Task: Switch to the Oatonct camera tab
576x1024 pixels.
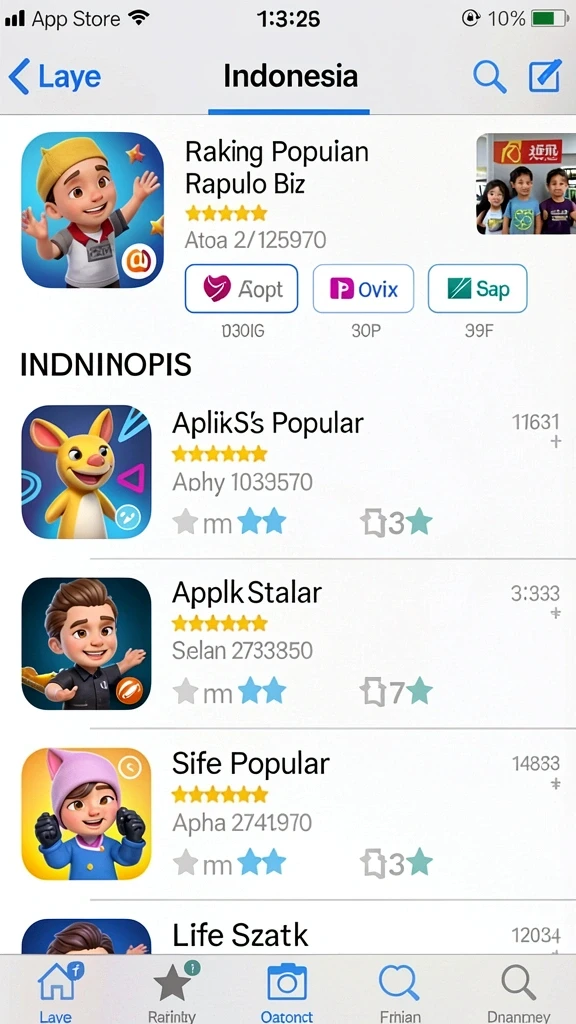Action: (287, 991)
